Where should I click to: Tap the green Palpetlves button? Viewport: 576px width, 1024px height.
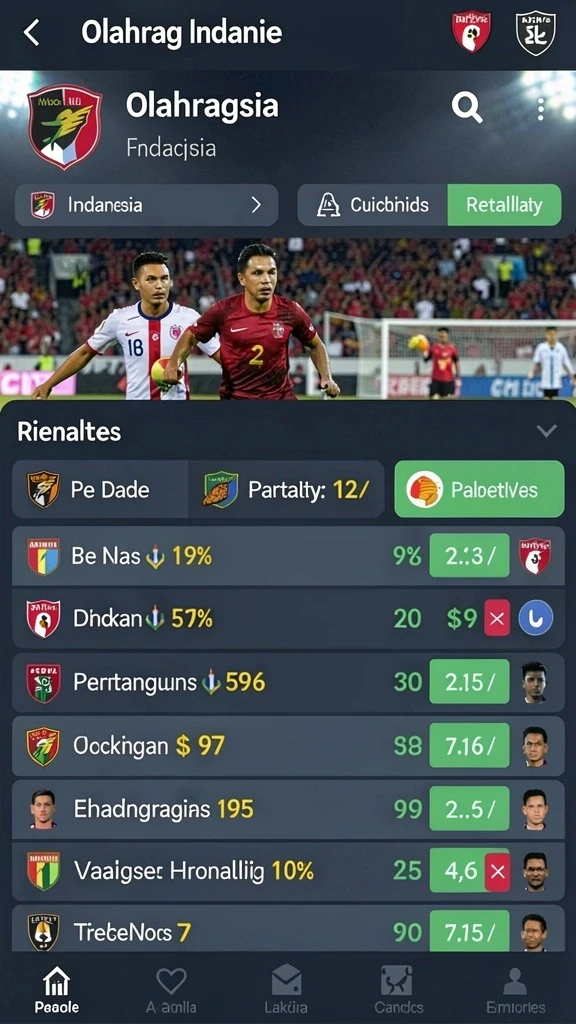point(479,489)
